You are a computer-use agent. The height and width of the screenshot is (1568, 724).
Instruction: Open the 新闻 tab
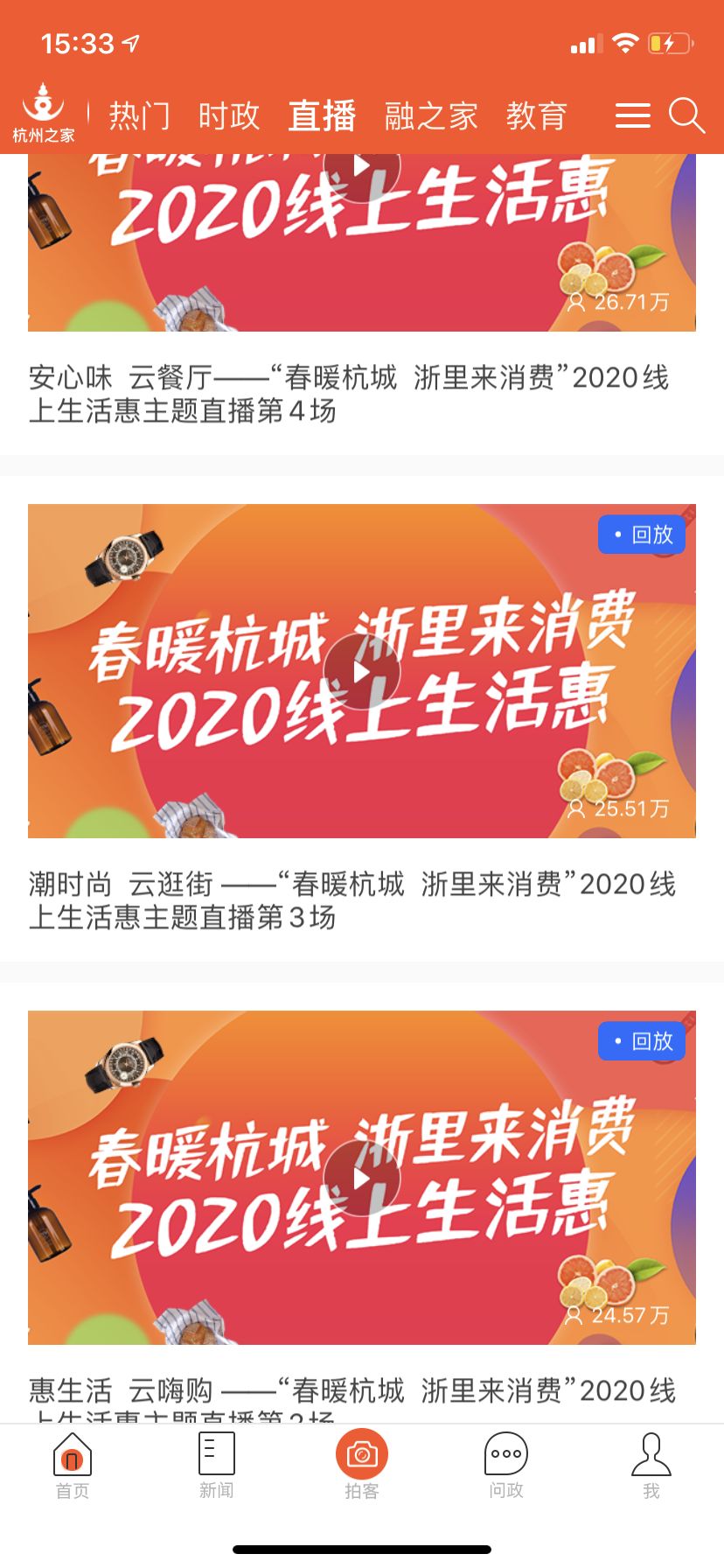(216, 1465)
